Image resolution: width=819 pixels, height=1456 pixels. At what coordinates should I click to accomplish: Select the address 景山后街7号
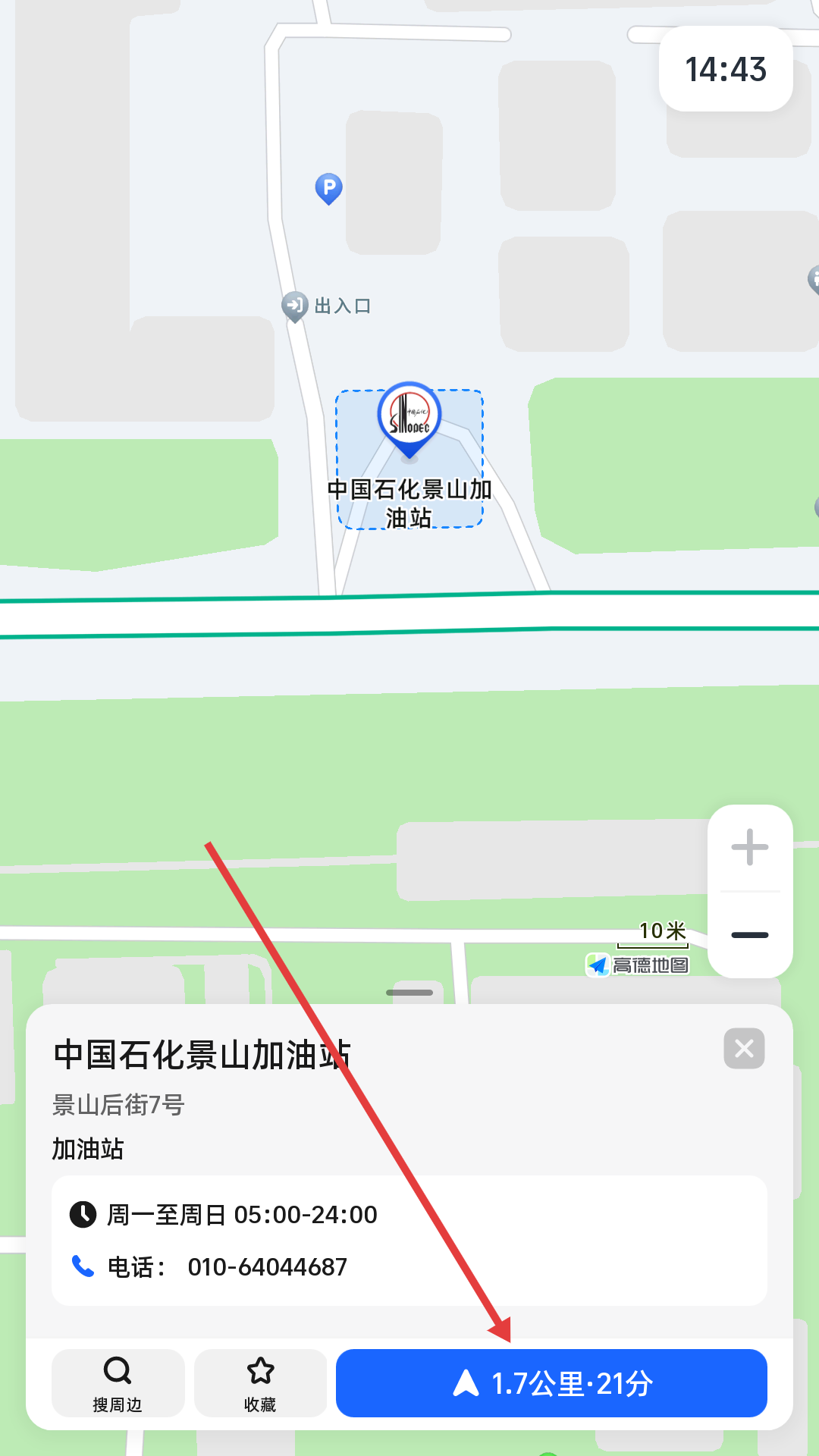[x=120, y=1105]
